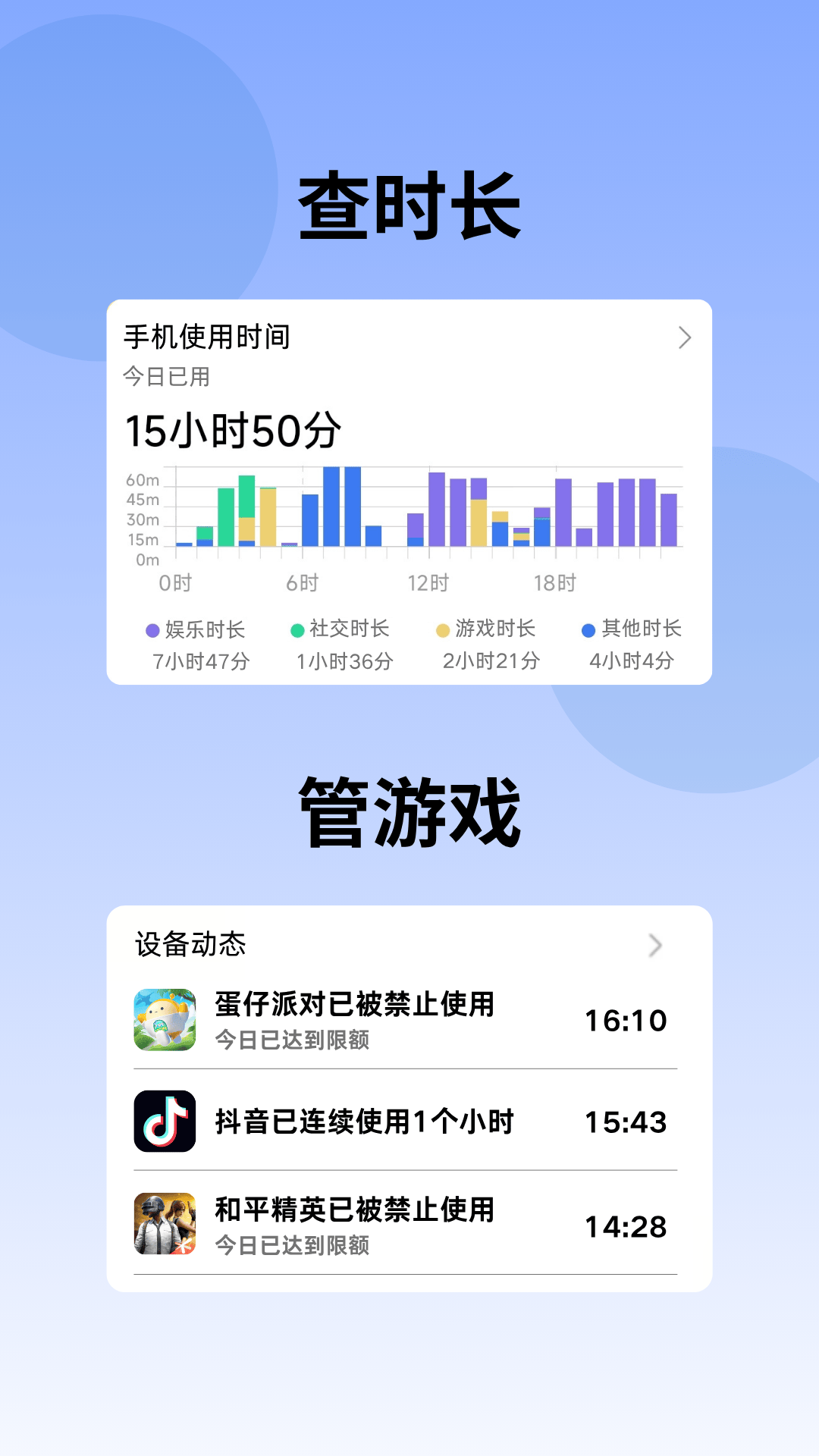
Task: Tap the 15小时50分 total usage text
Action: click(231, 431)
